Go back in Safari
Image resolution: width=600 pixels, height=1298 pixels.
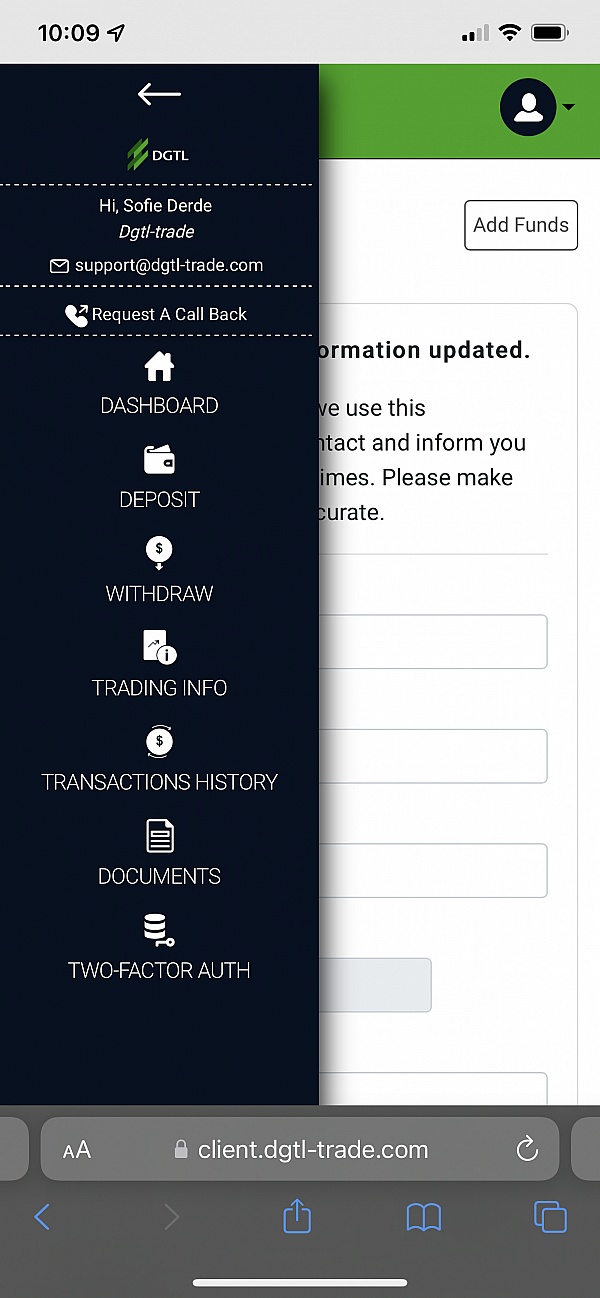tap(42, 1217)
